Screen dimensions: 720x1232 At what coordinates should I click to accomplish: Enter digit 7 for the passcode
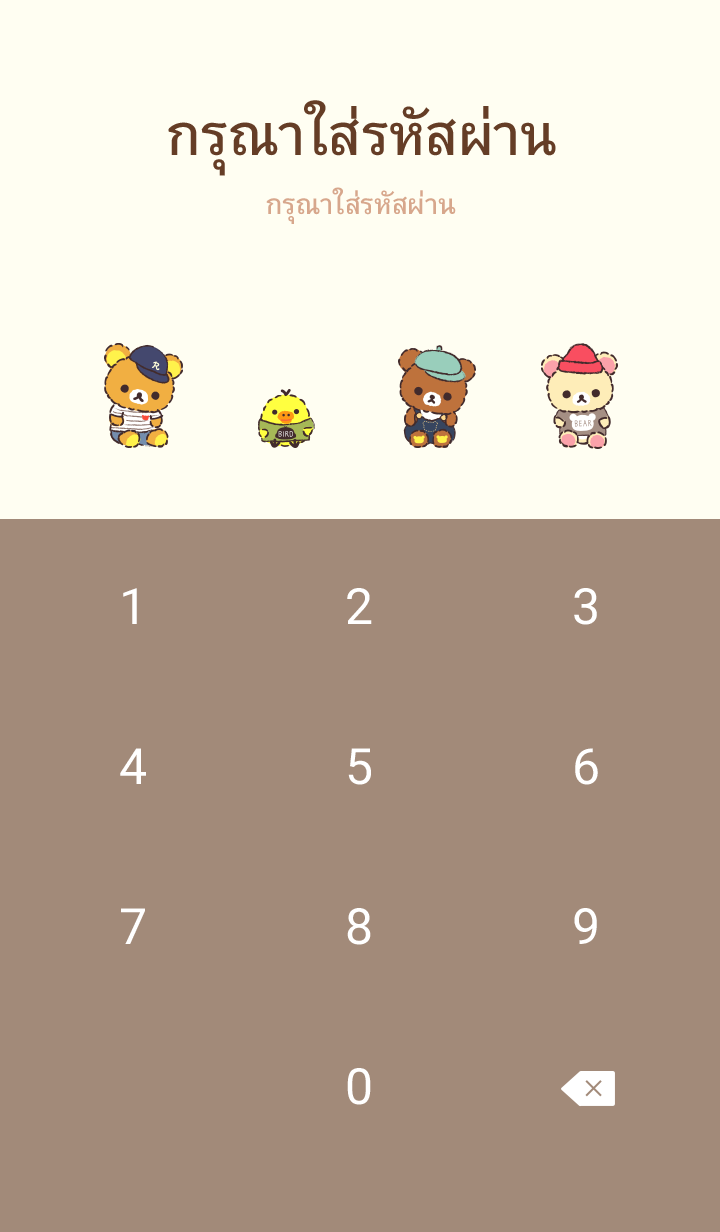(x=132, y=927)
